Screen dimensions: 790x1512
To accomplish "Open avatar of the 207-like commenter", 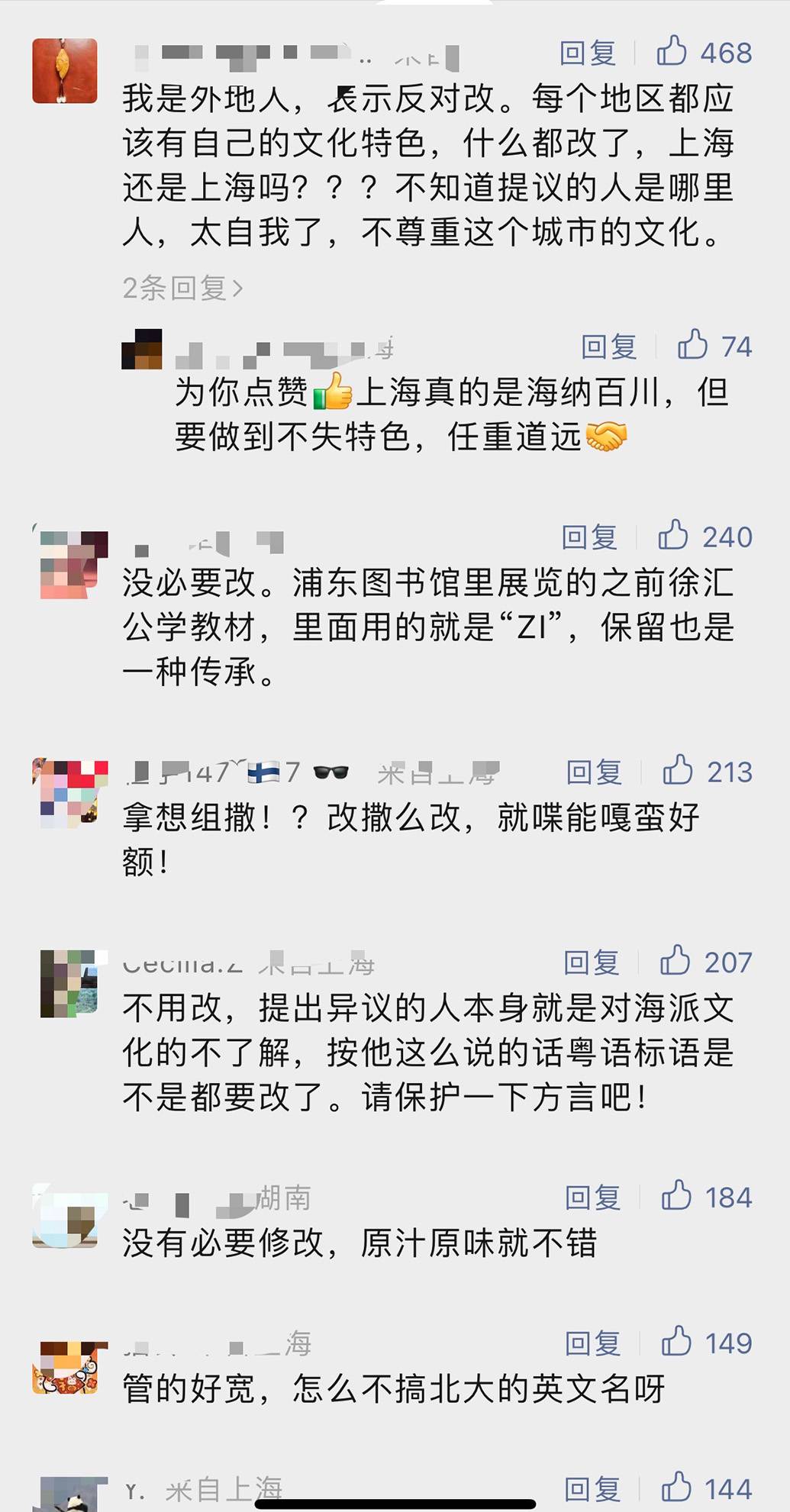I will pyautogui.click(x=69, y=983).
